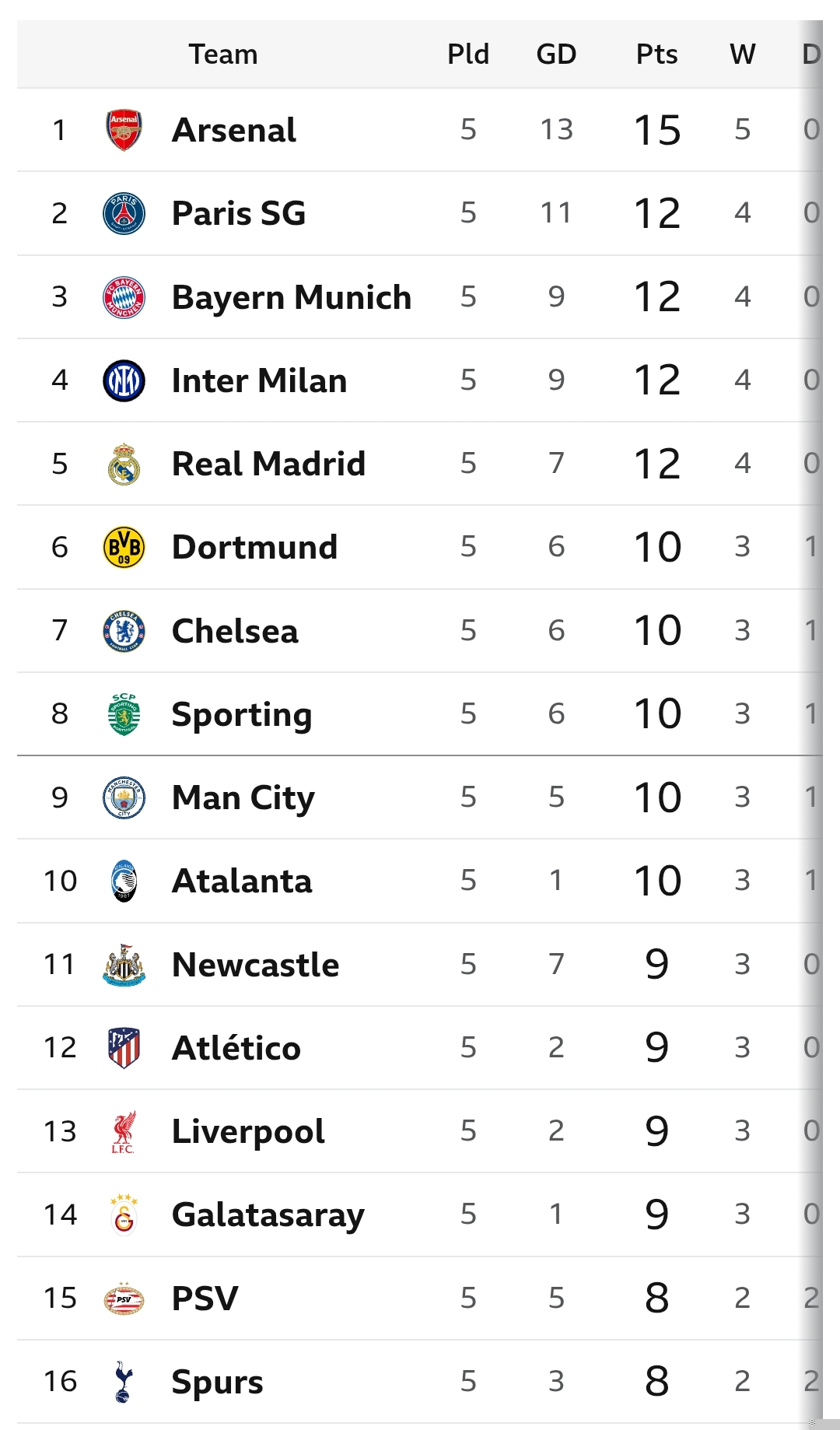
Task: Open the Newcastle team link
Action: (255, 965)
